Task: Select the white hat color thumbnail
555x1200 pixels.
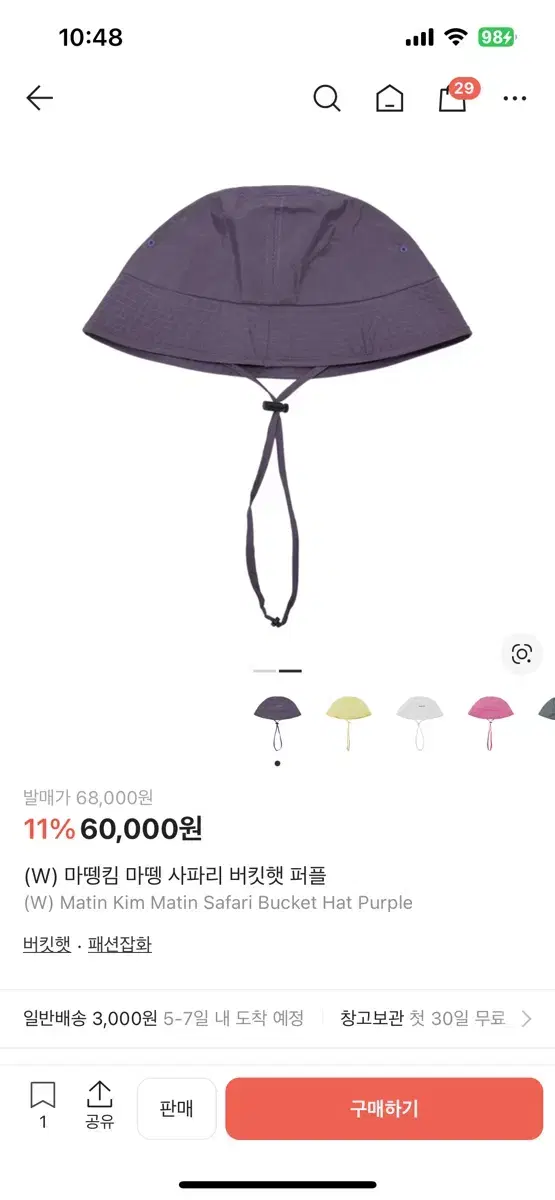Action: coord(419,723)
